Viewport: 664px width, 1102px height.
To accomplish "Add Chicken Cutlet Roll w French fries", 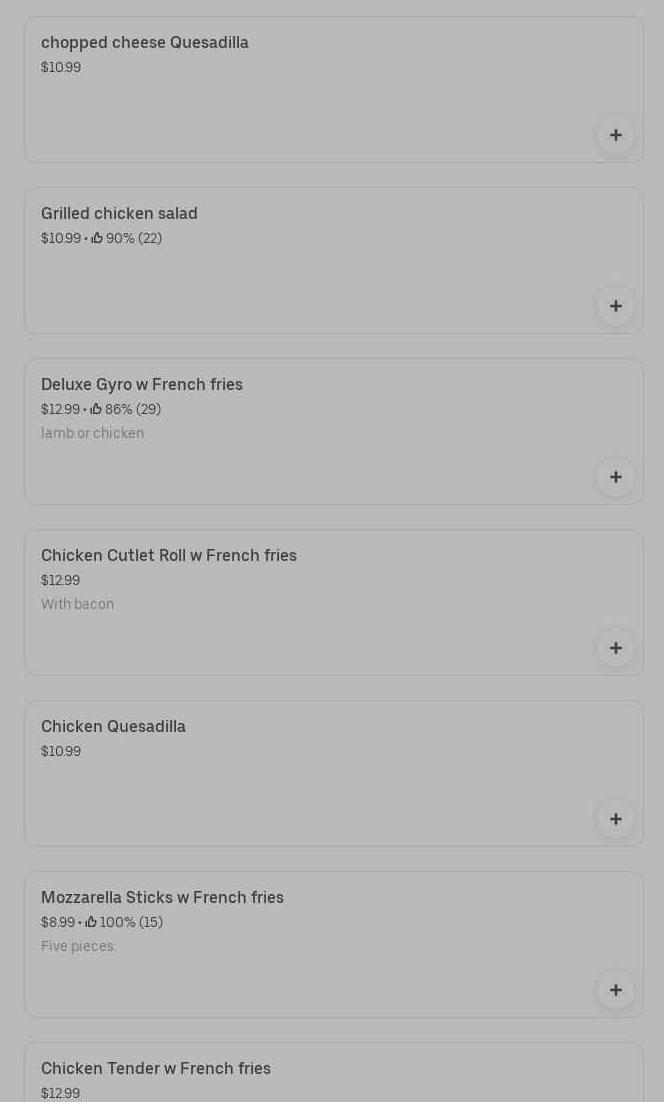I will coord(616,648).
